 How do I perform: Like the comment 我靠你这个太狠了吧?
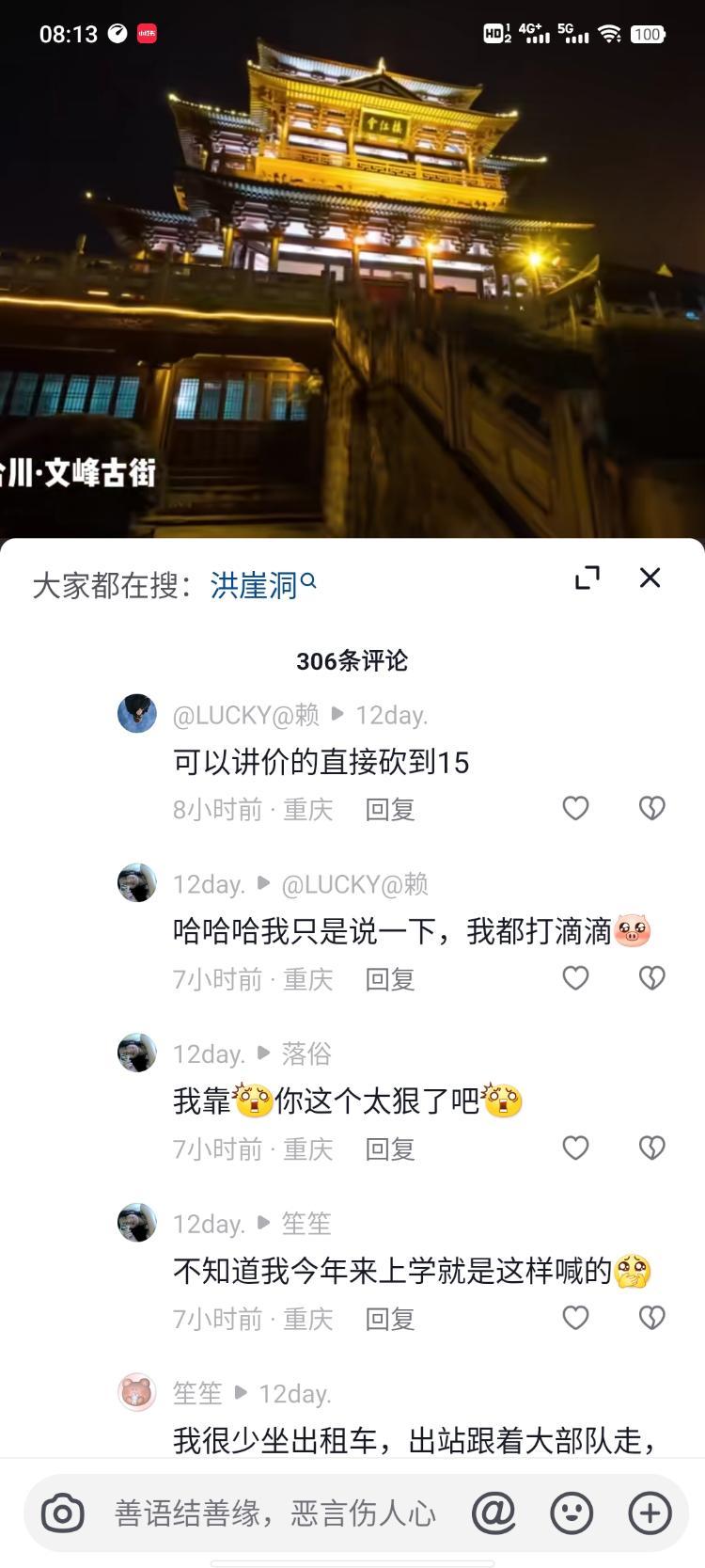point(575,1148)
